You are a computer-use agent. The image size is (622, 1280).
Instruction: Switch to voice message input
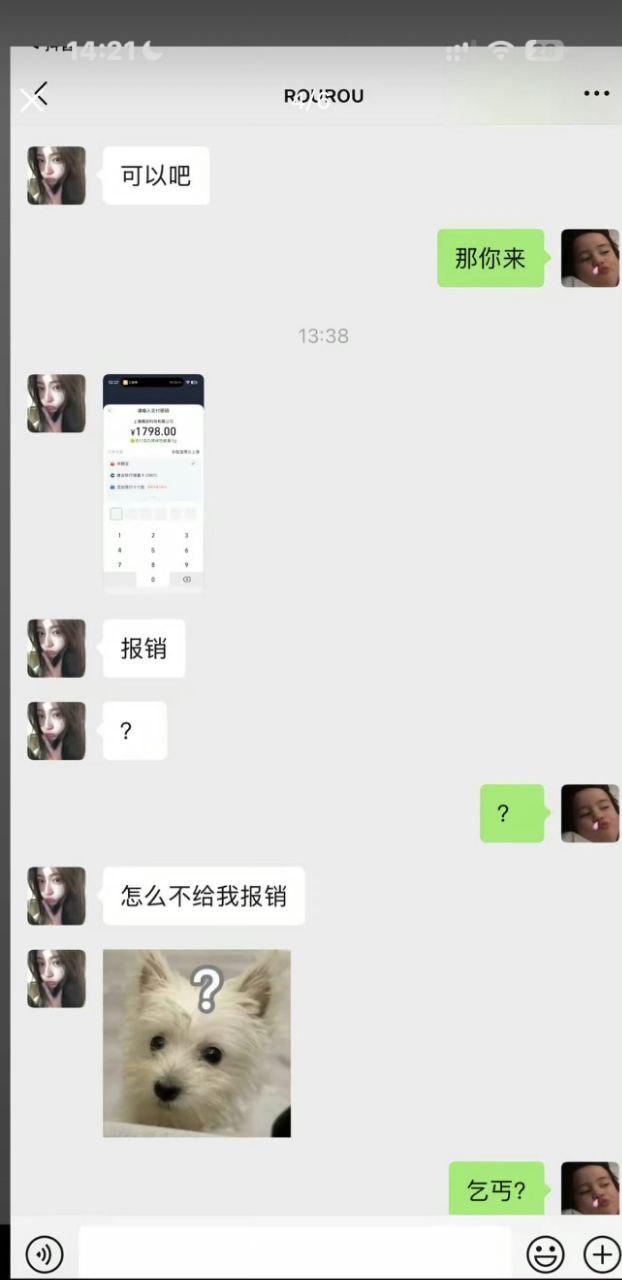click(44, 1253)
